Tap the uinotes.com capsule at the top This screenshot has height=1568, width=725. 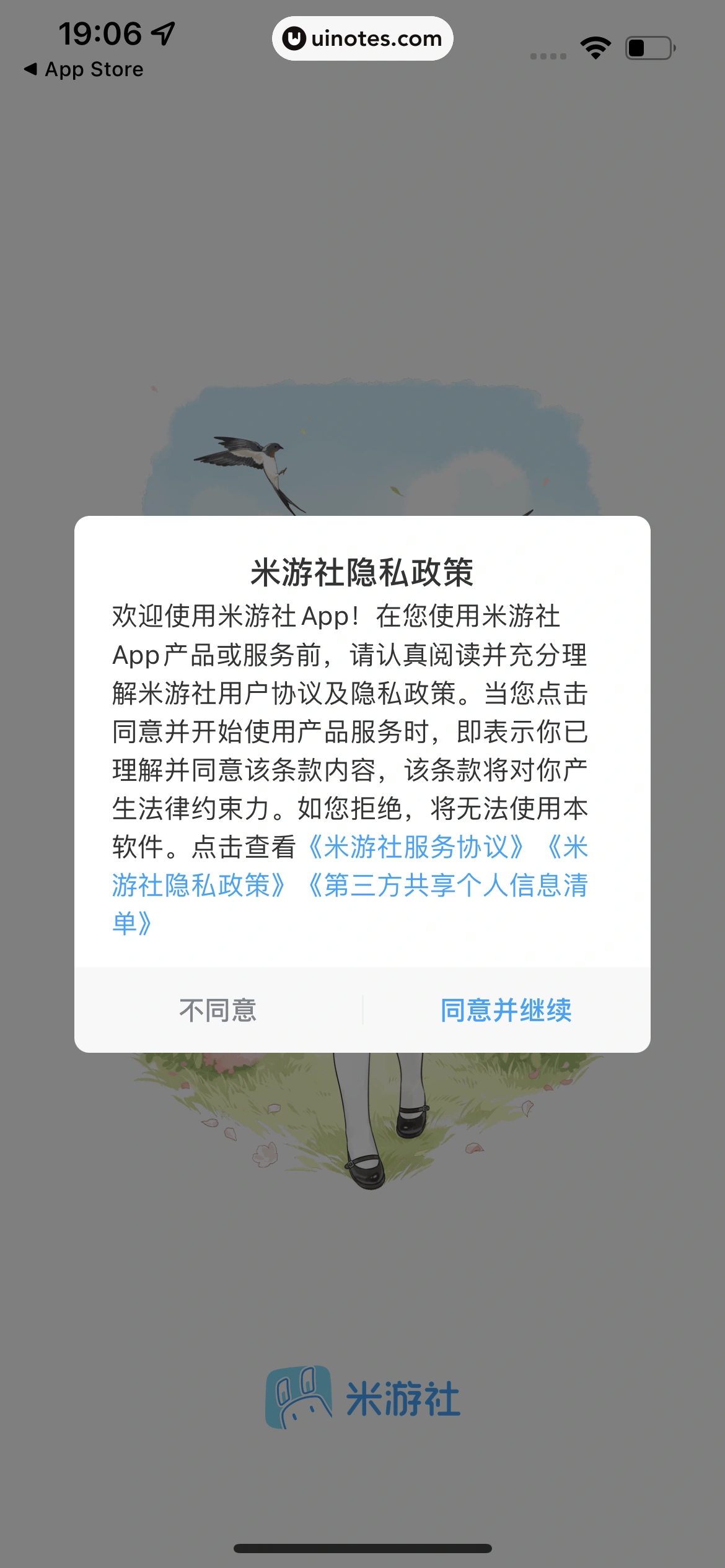tap(362, 38)
